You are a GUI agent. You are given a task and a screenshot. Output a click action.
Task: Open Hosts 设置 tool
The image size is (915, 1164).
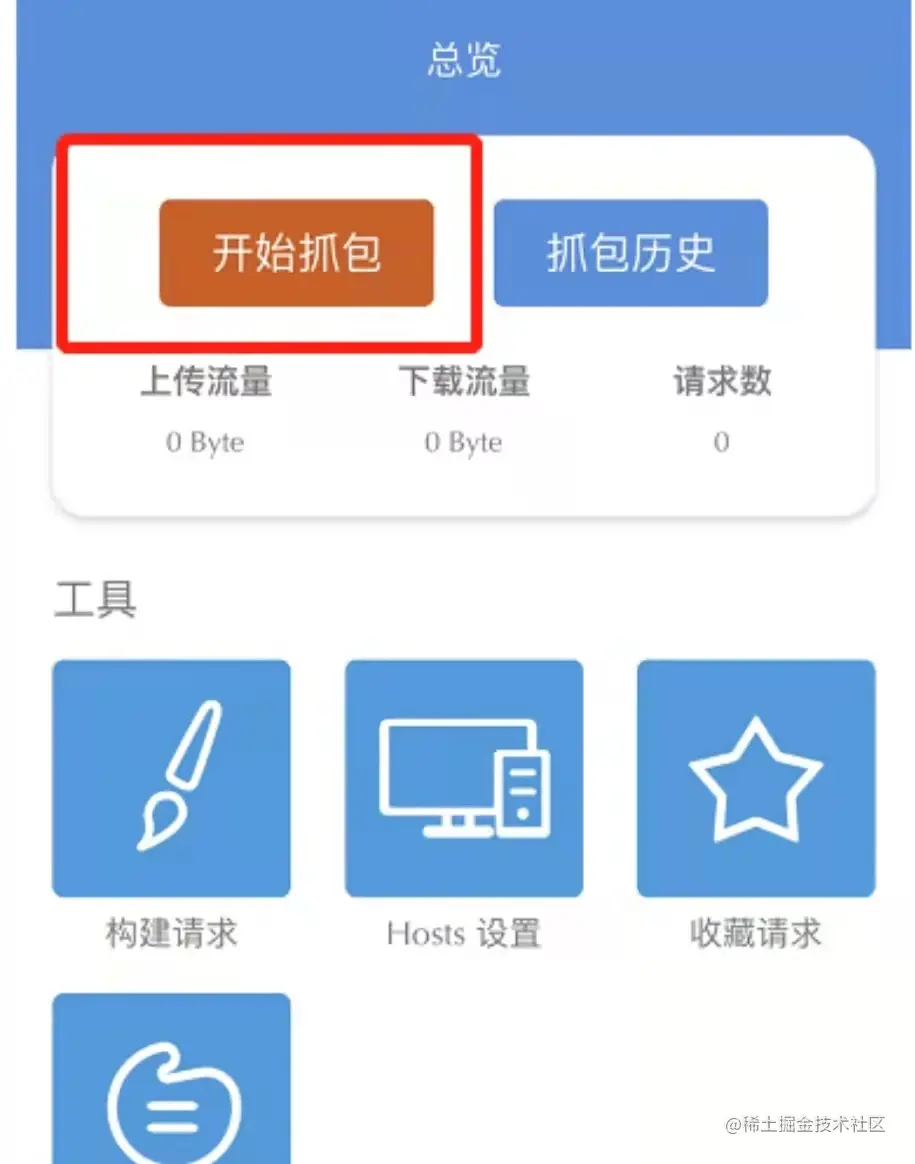click(464, 778)
